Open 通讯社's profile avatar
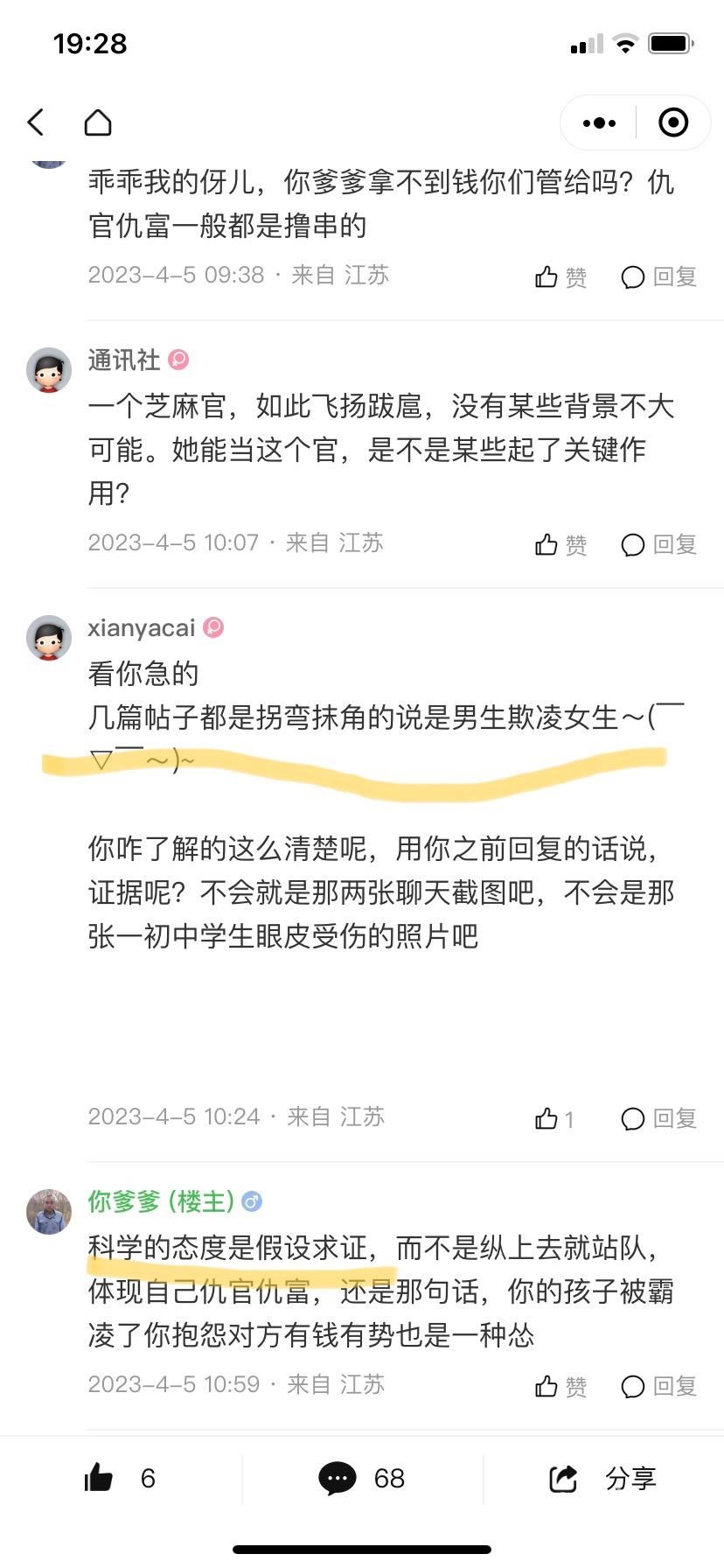Image resolution: width=724 pixels, height=1568 pixels. point(49,370)
